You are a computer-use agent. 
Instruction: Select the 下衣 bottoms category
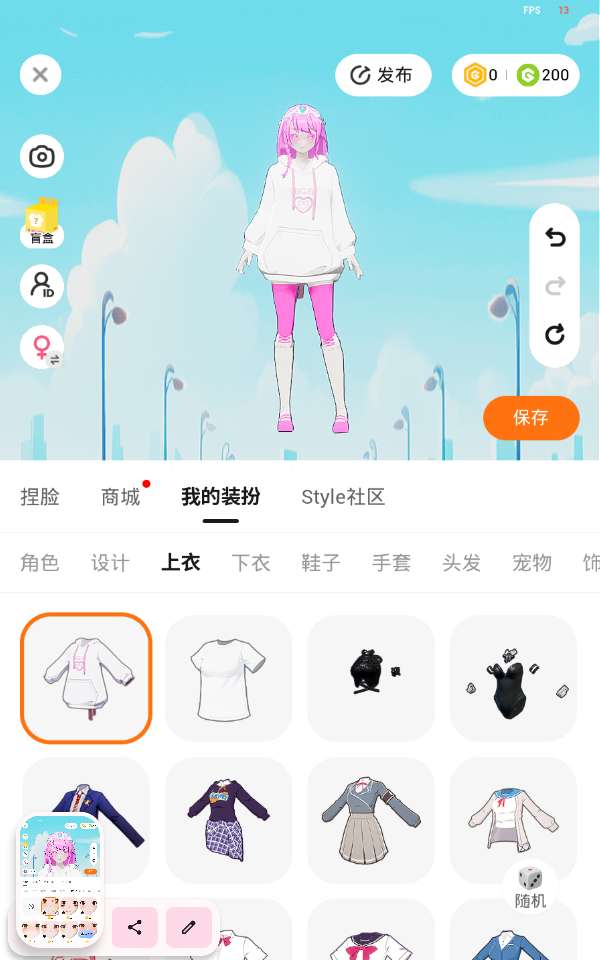tap(251, 563)
